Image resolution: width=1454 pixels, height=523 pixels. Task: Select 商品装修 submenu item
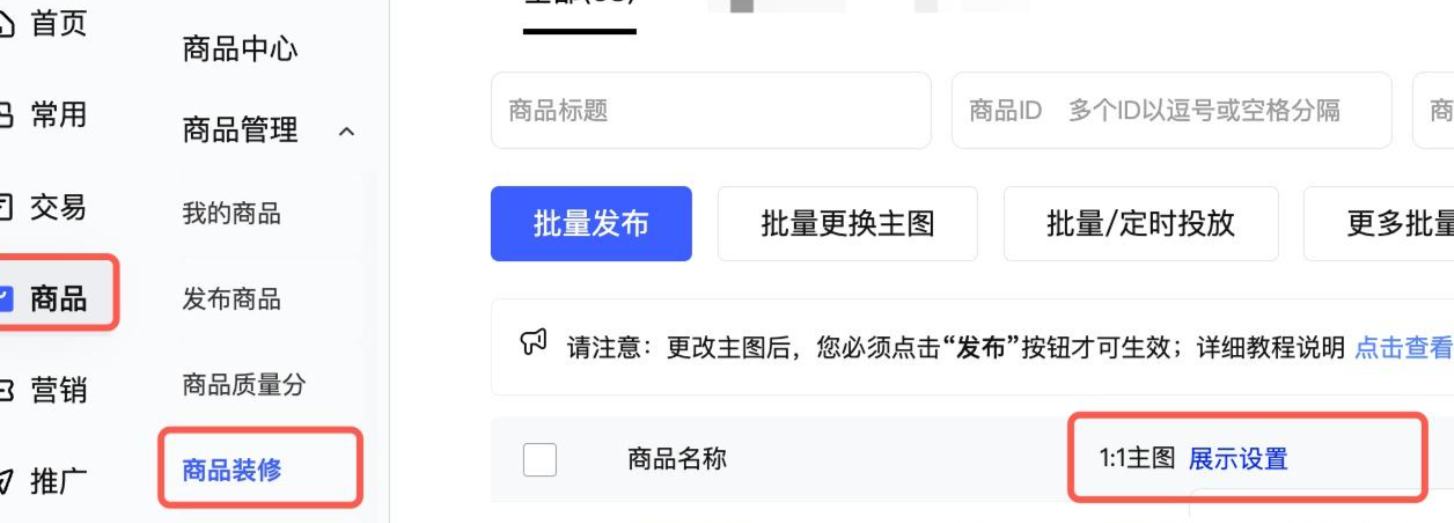[x=232, y=469]
